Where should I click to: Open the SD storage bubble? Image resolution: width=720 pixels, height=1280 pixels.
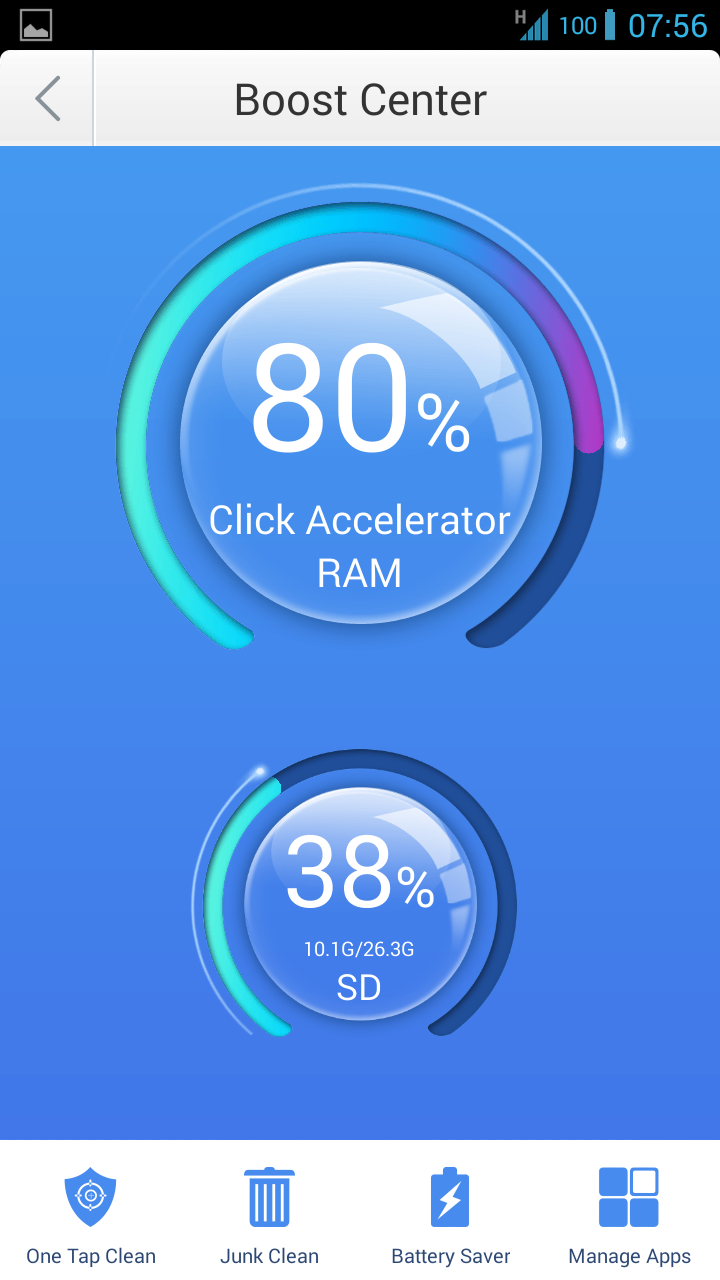point(360,903)
